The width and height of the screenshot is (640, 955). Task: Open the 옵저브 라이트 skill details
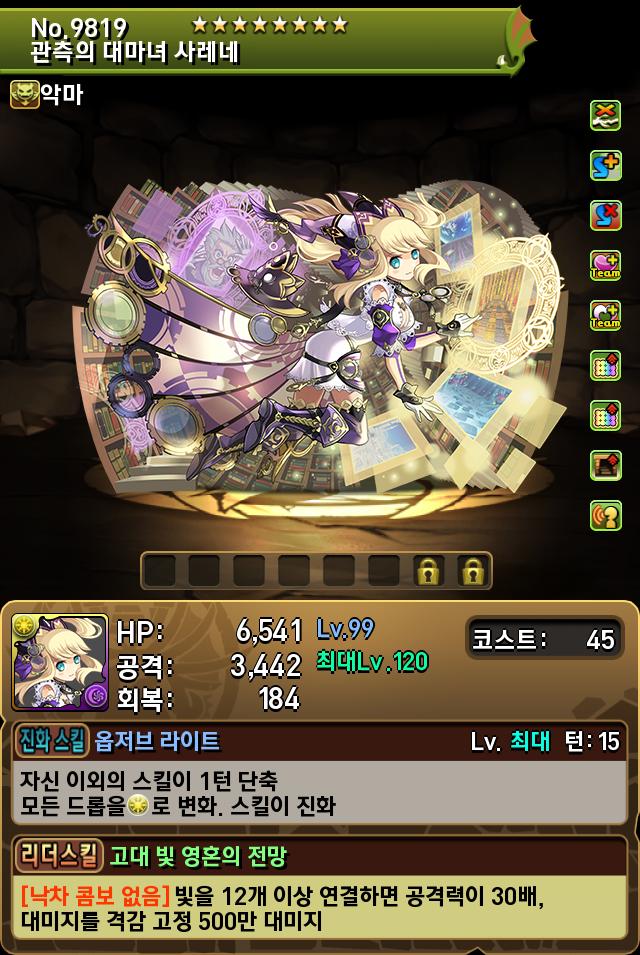tap(157, 741)
